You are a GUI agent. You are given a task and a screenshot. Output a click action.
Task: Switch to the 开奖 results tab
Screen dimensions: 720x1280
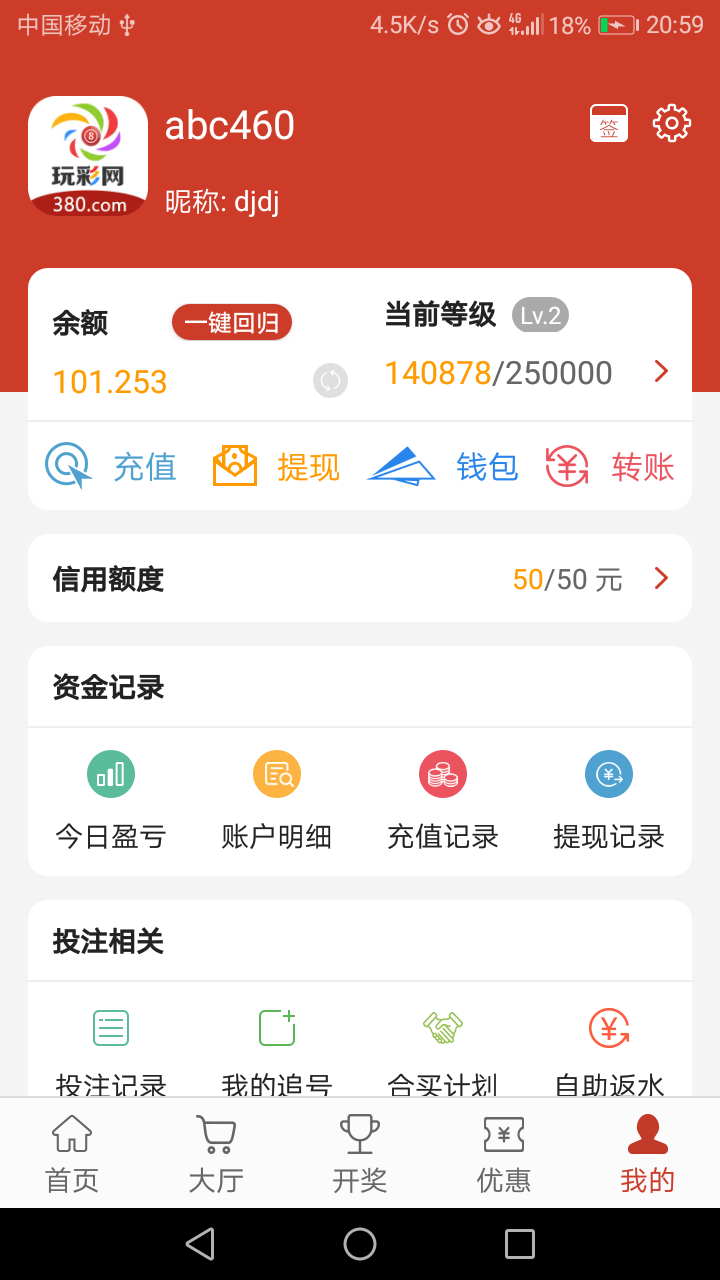pos(360,1154)
